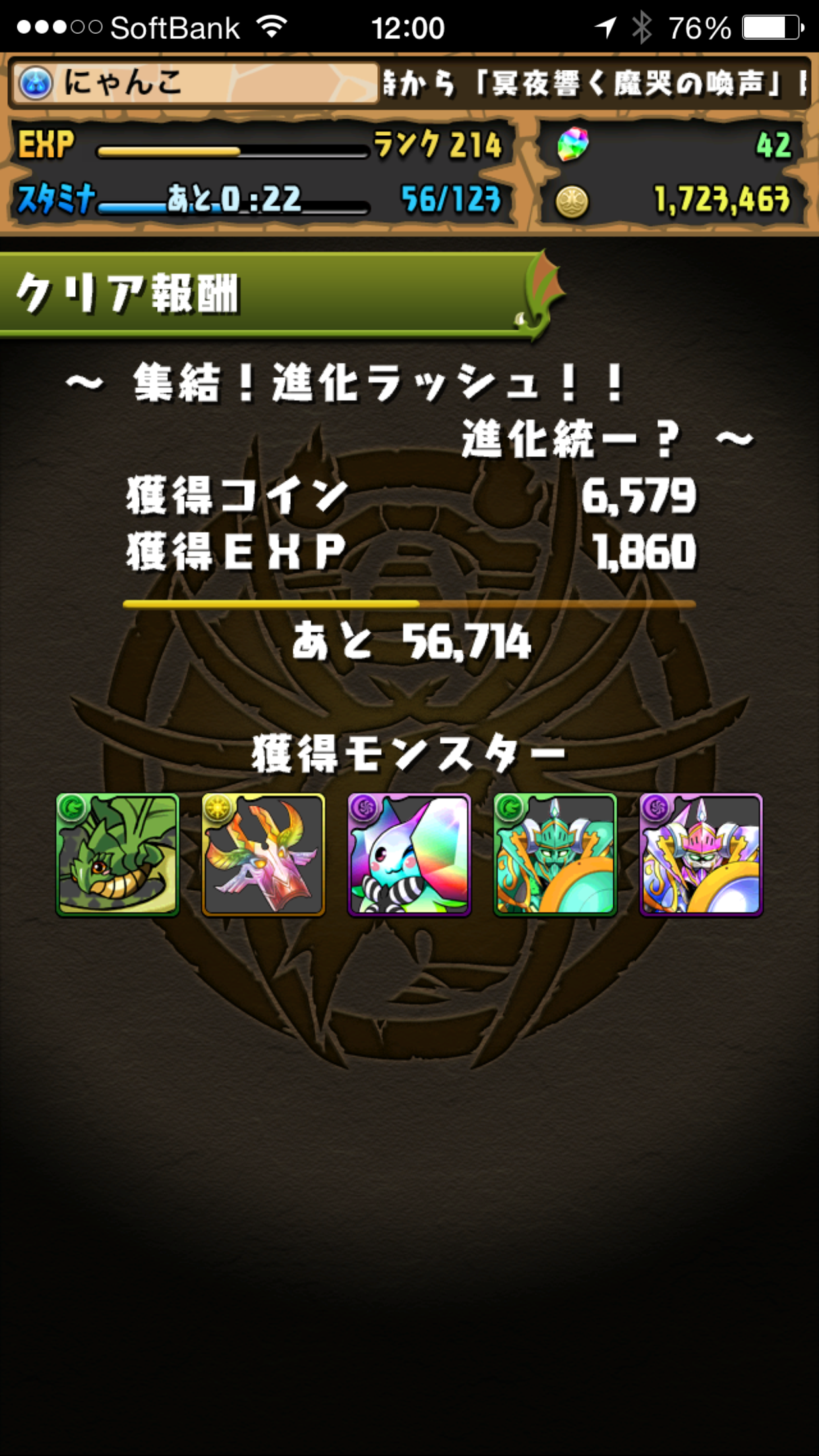Tap the purple armored knight monster
819x1456 pixels.
(700, 855)
